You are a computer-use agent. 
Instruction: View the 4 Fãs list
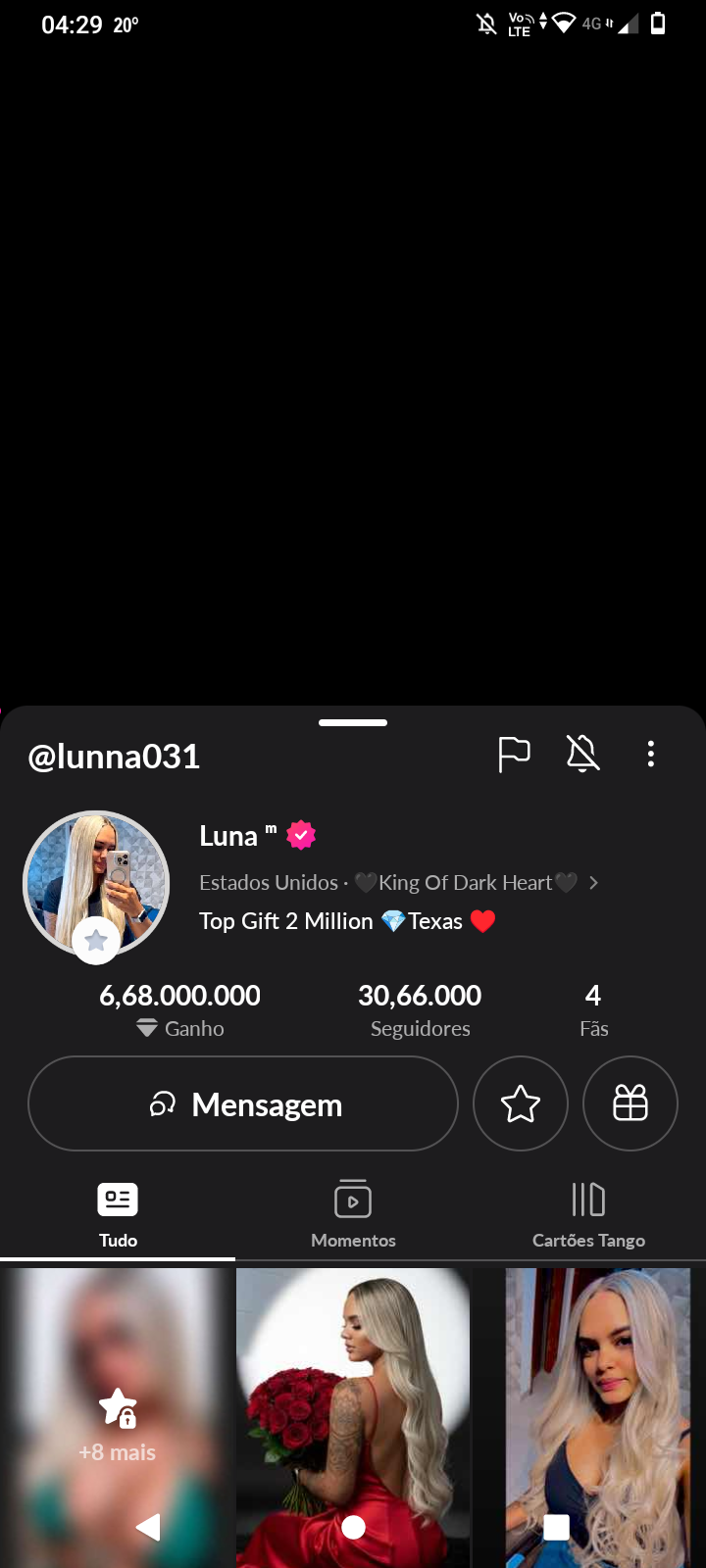point(593,1009)
